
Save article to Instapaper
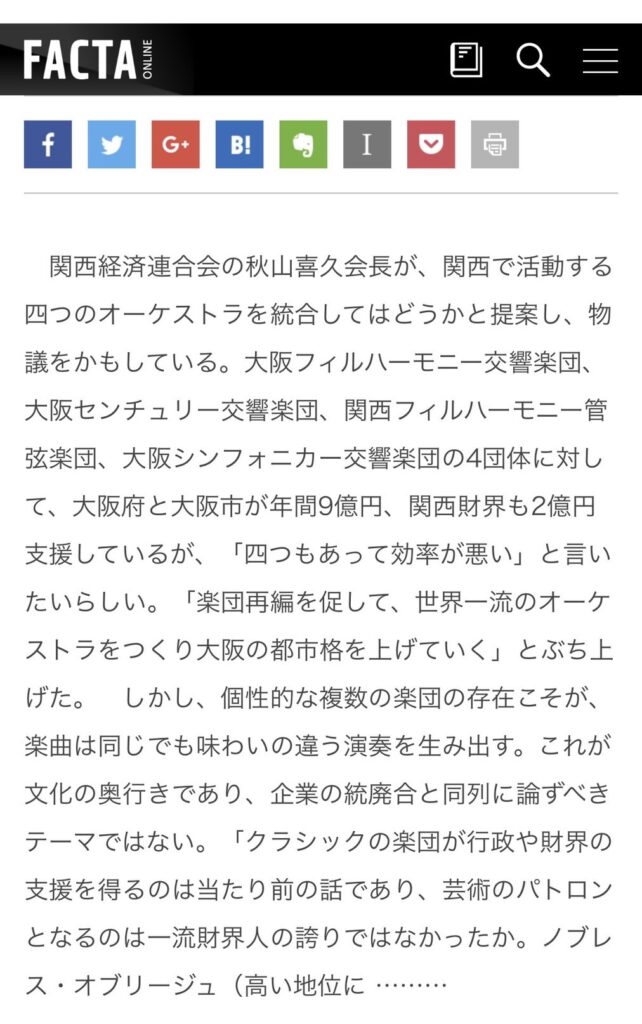[x=367, y=144]
